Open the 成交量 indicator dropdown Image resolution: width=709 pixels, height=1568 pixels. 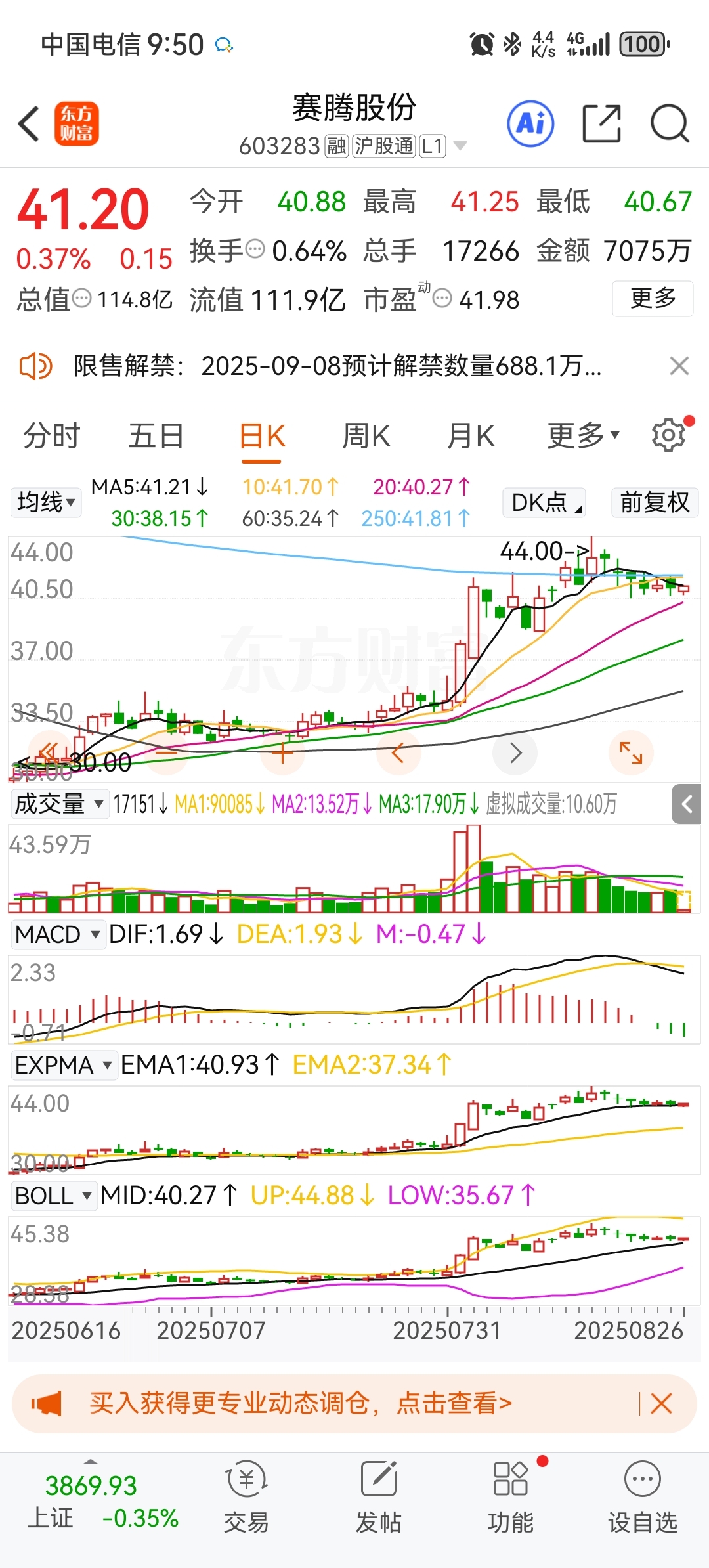59,804
